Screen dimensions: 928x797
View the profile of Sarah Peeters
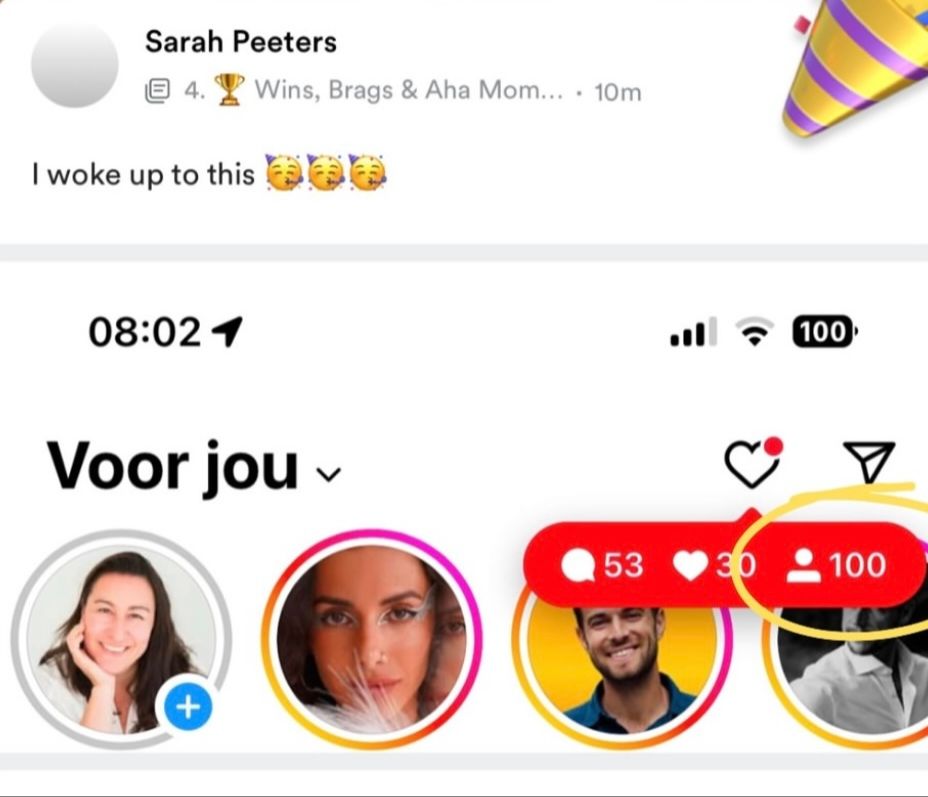pos(240,42)
